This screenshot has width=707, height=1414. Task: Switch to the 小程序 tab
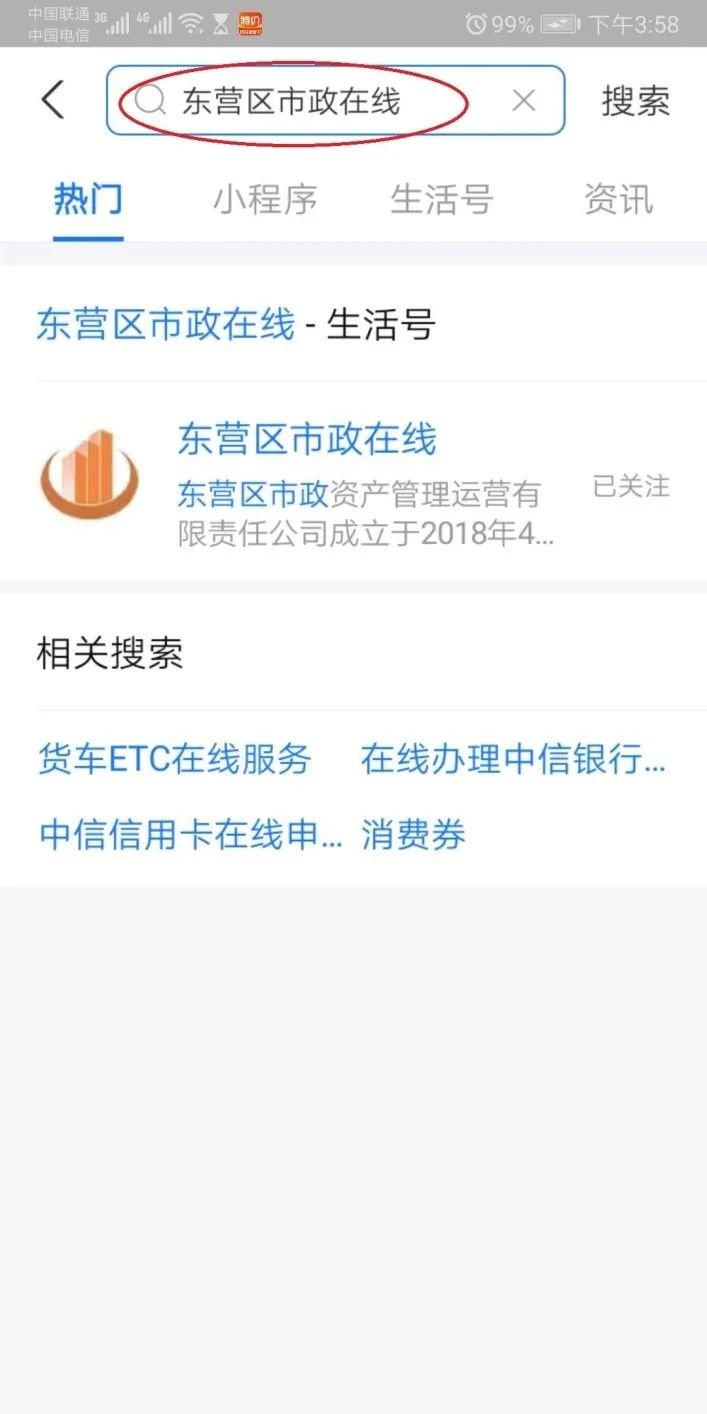tap(265, 200)
